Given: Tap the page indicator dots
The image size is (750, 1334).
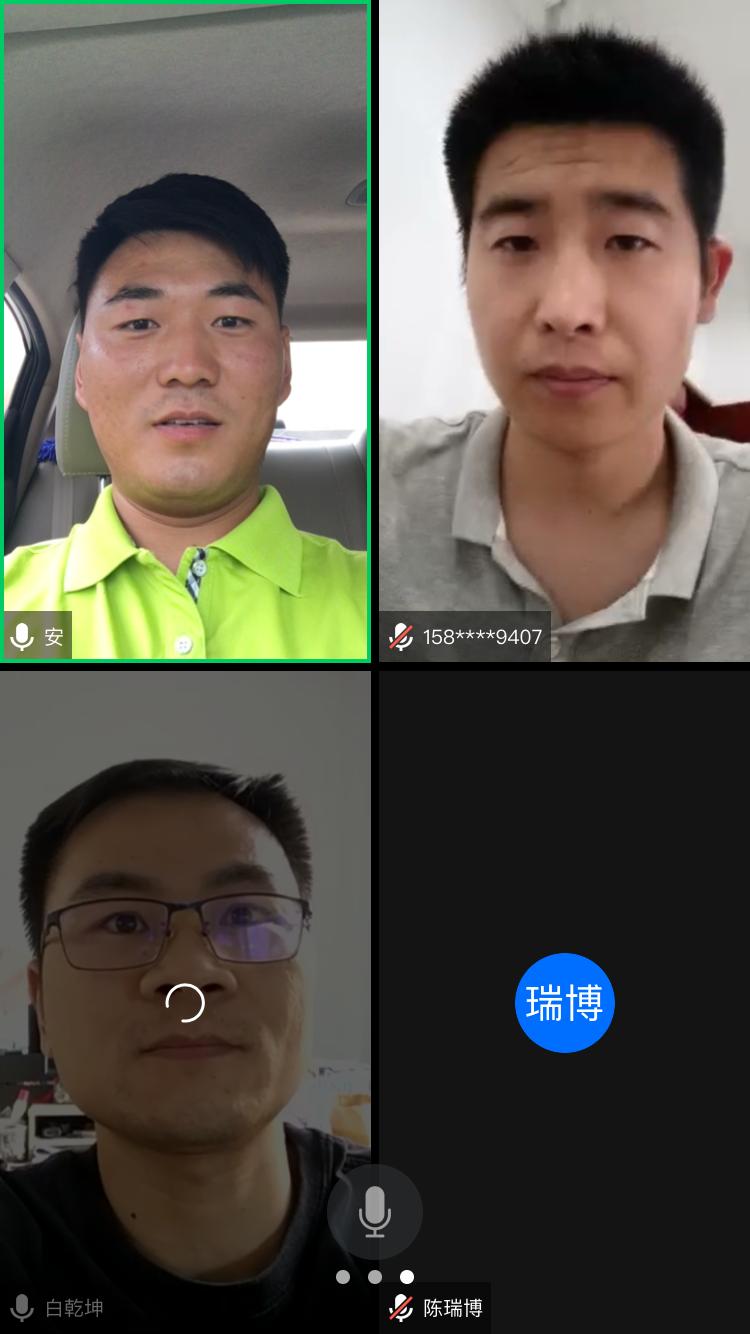Looking at the screenshot, I should [x=375, y=1277].
